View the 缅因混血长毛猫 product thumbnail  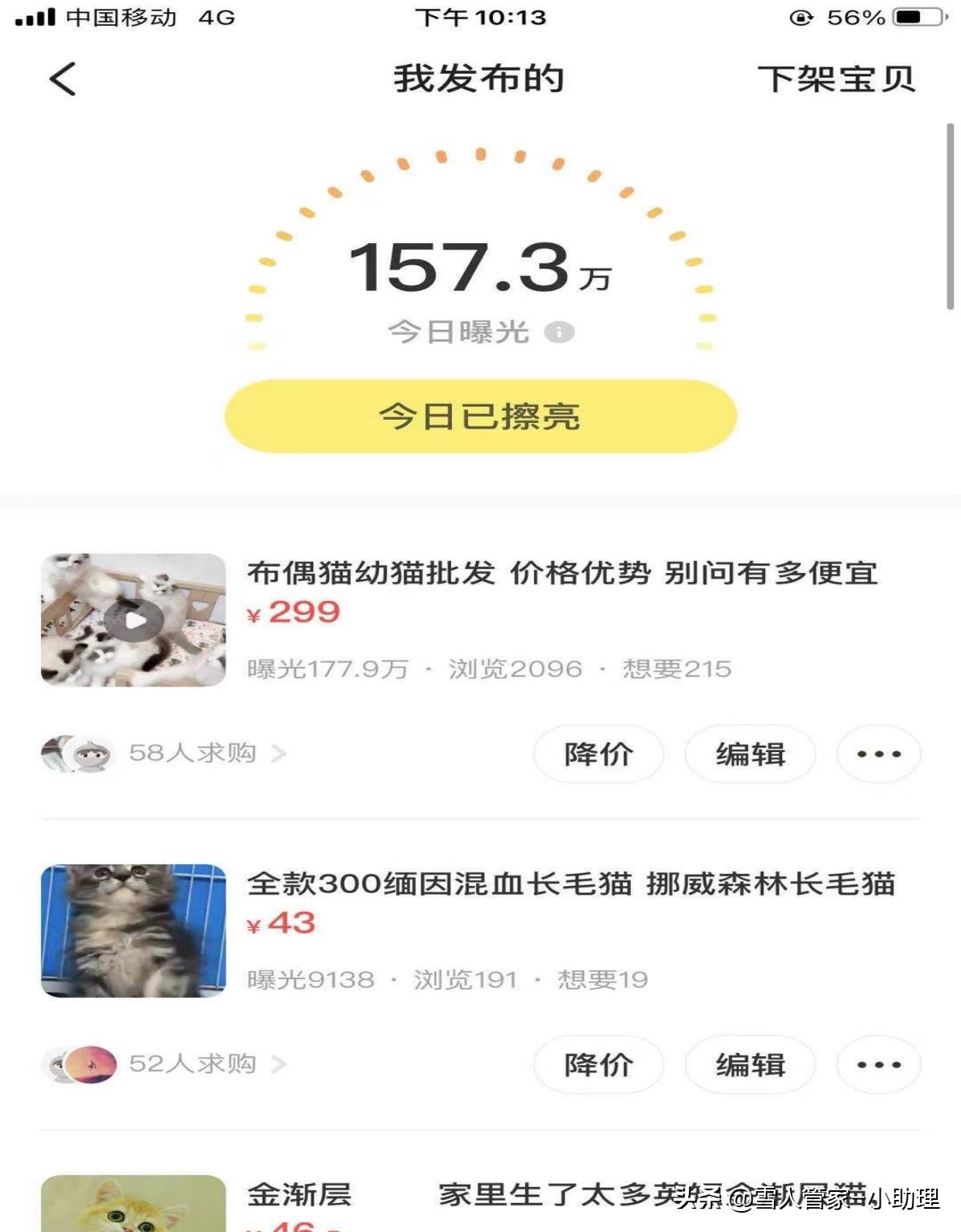click(x=132, y=929)
